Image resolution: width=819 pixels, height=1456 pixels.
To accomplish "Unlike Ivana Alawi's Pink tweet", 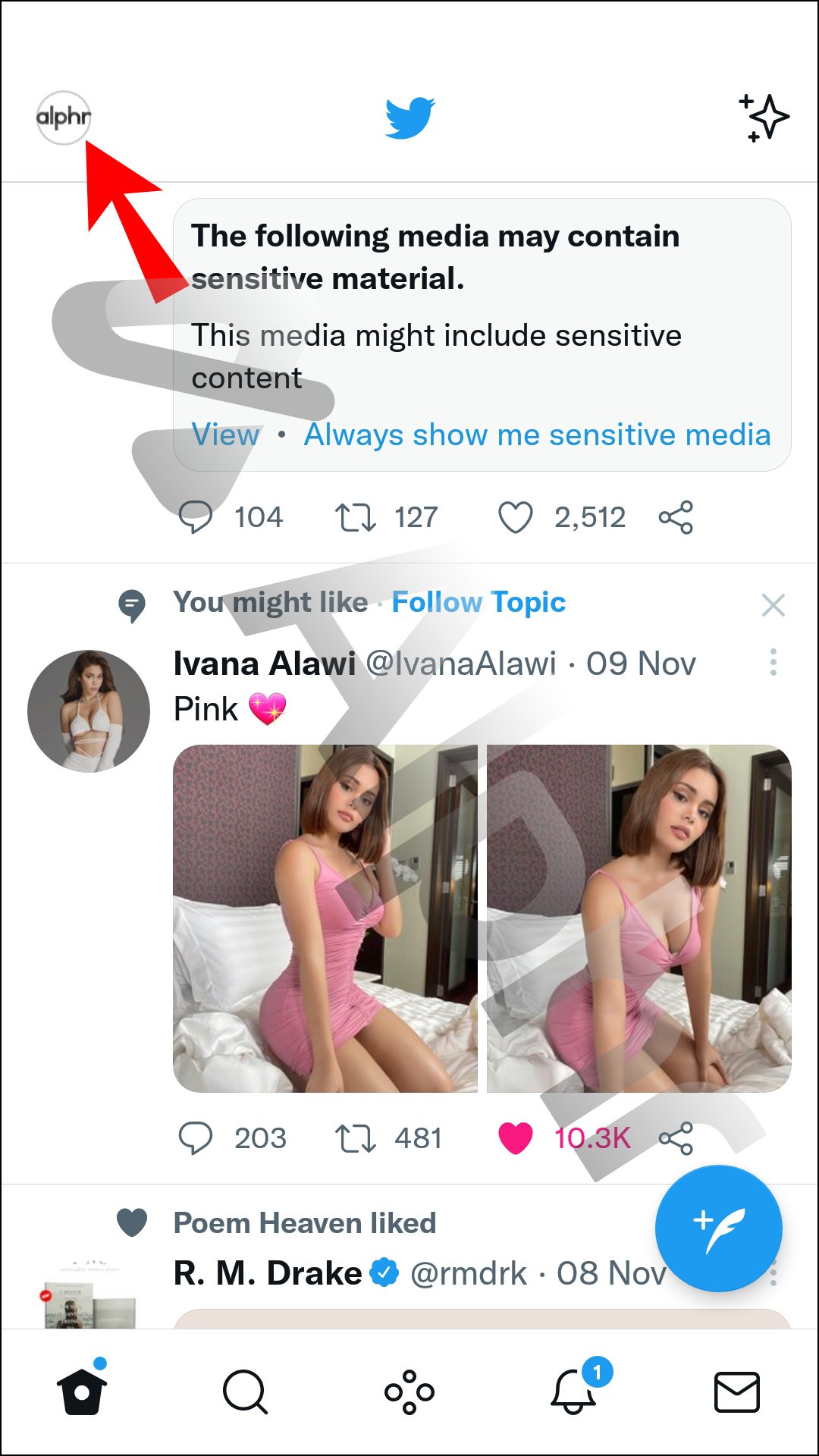I will (516, 1139).
